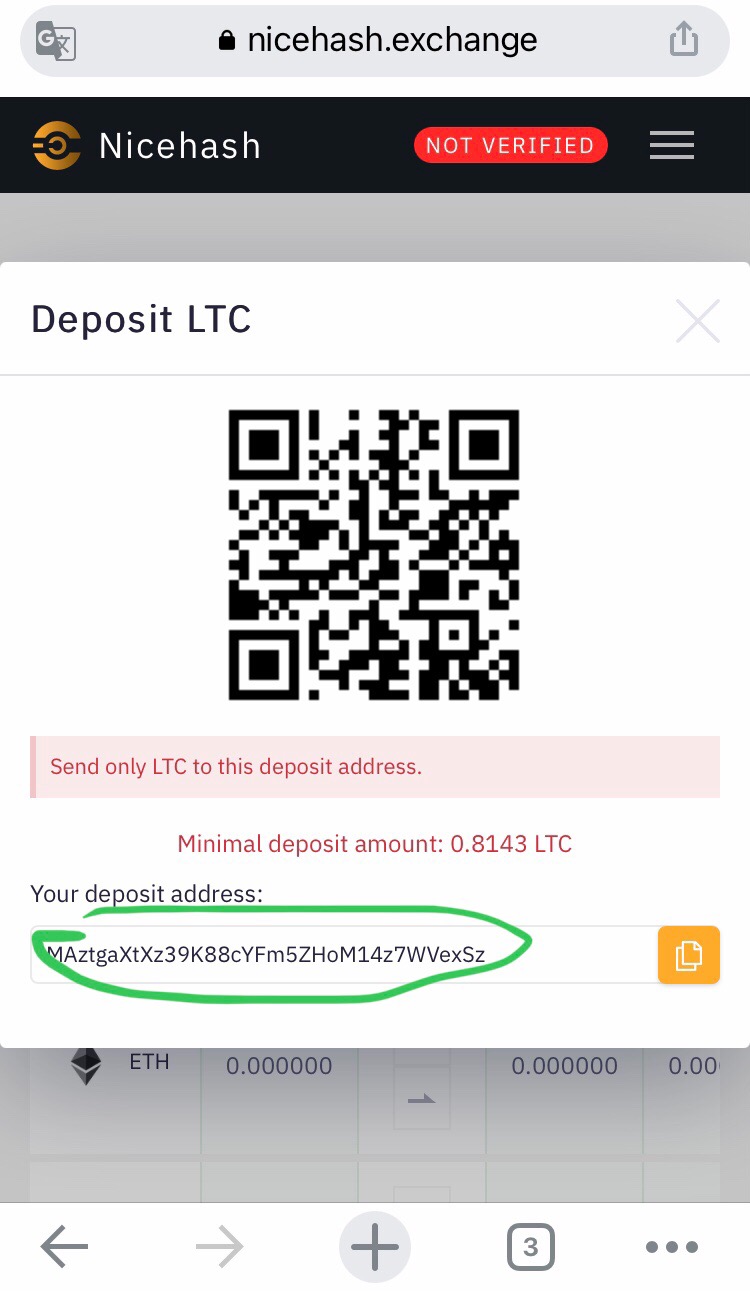Viewport: 750px width, 1291px height.
Task: Open the Nicehash hamburger menu
Action: coord(671,146)
